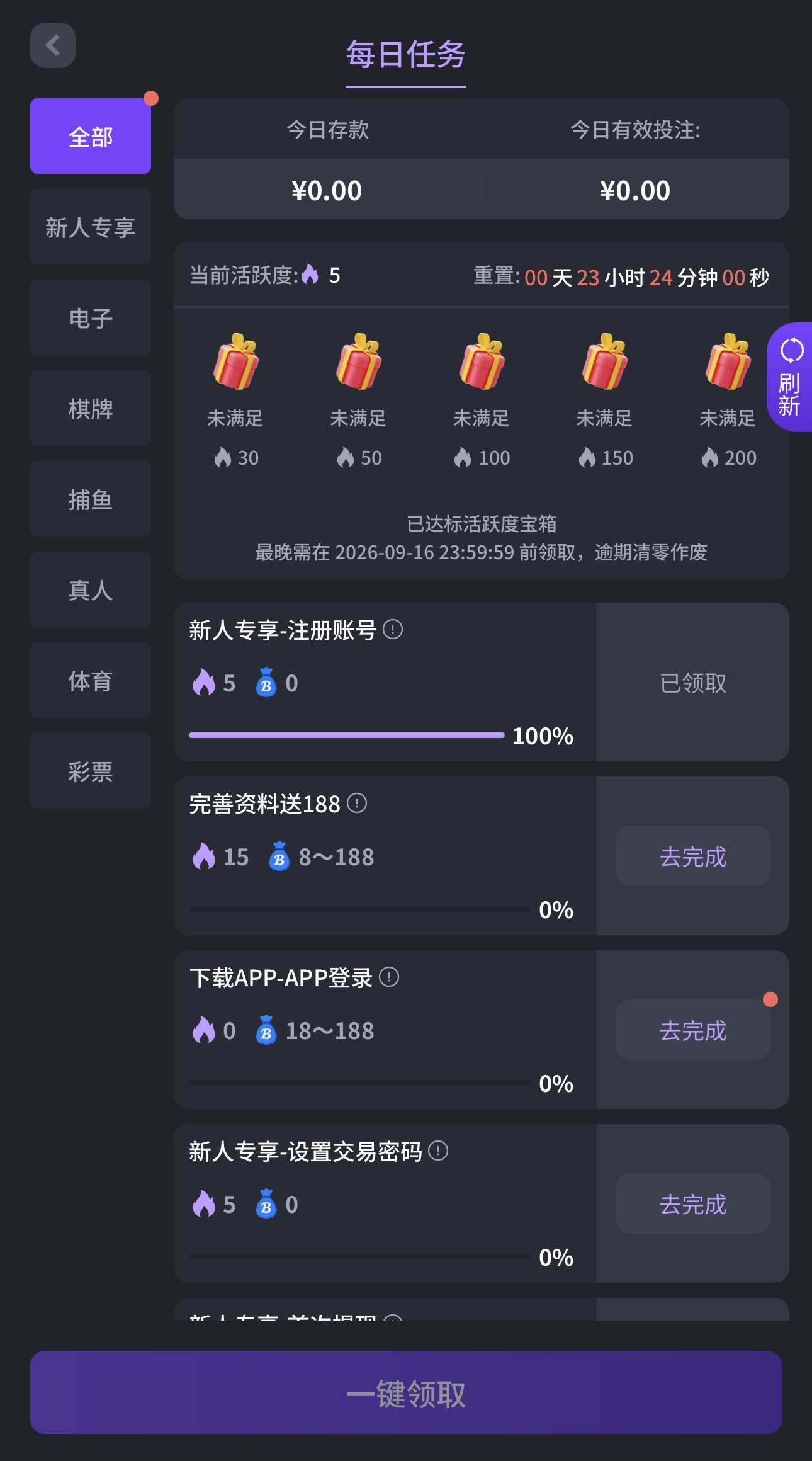
Task: Open the 电子 category
Action: pyautogui.click(x=91, y=317)
